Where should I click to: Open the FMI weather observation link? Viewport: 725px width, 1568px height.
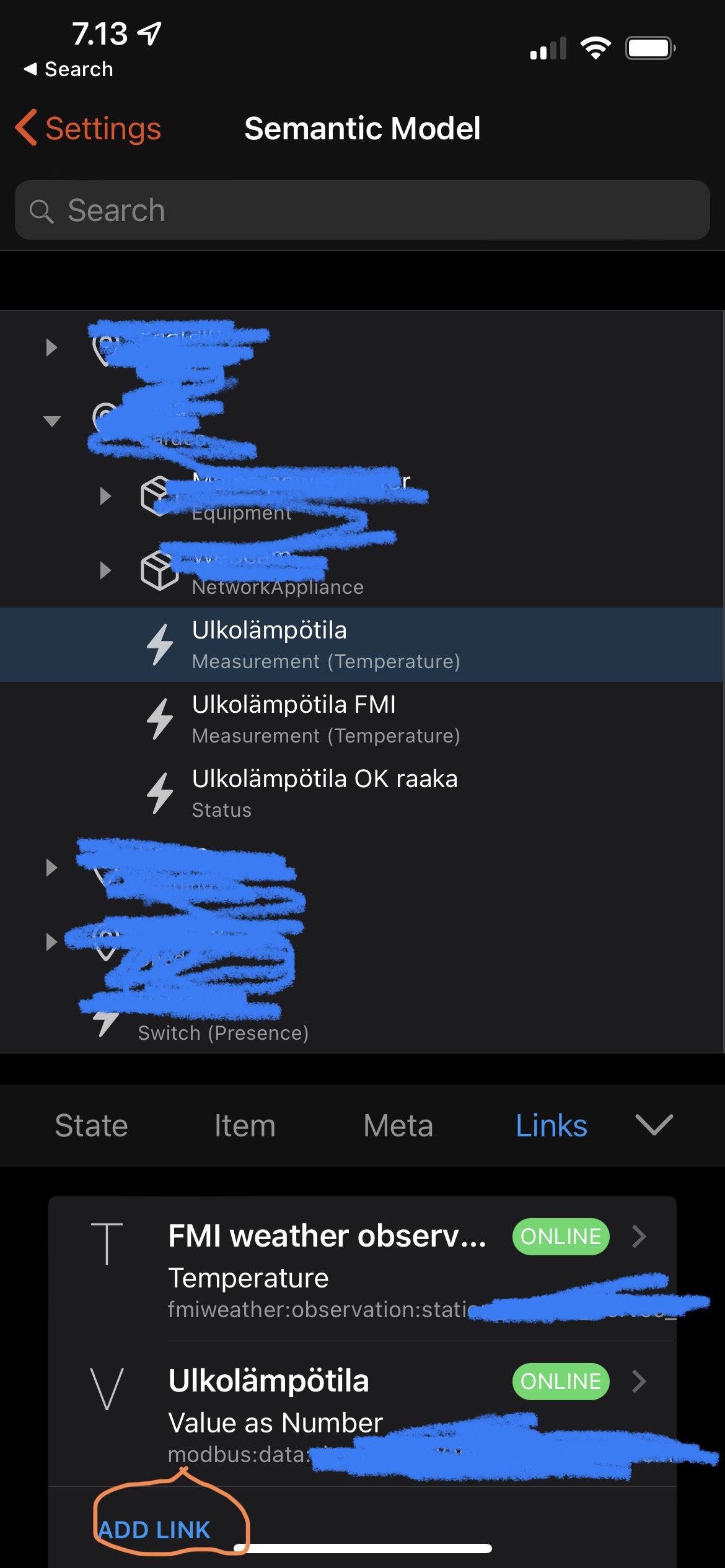[x=362, y=1269]
